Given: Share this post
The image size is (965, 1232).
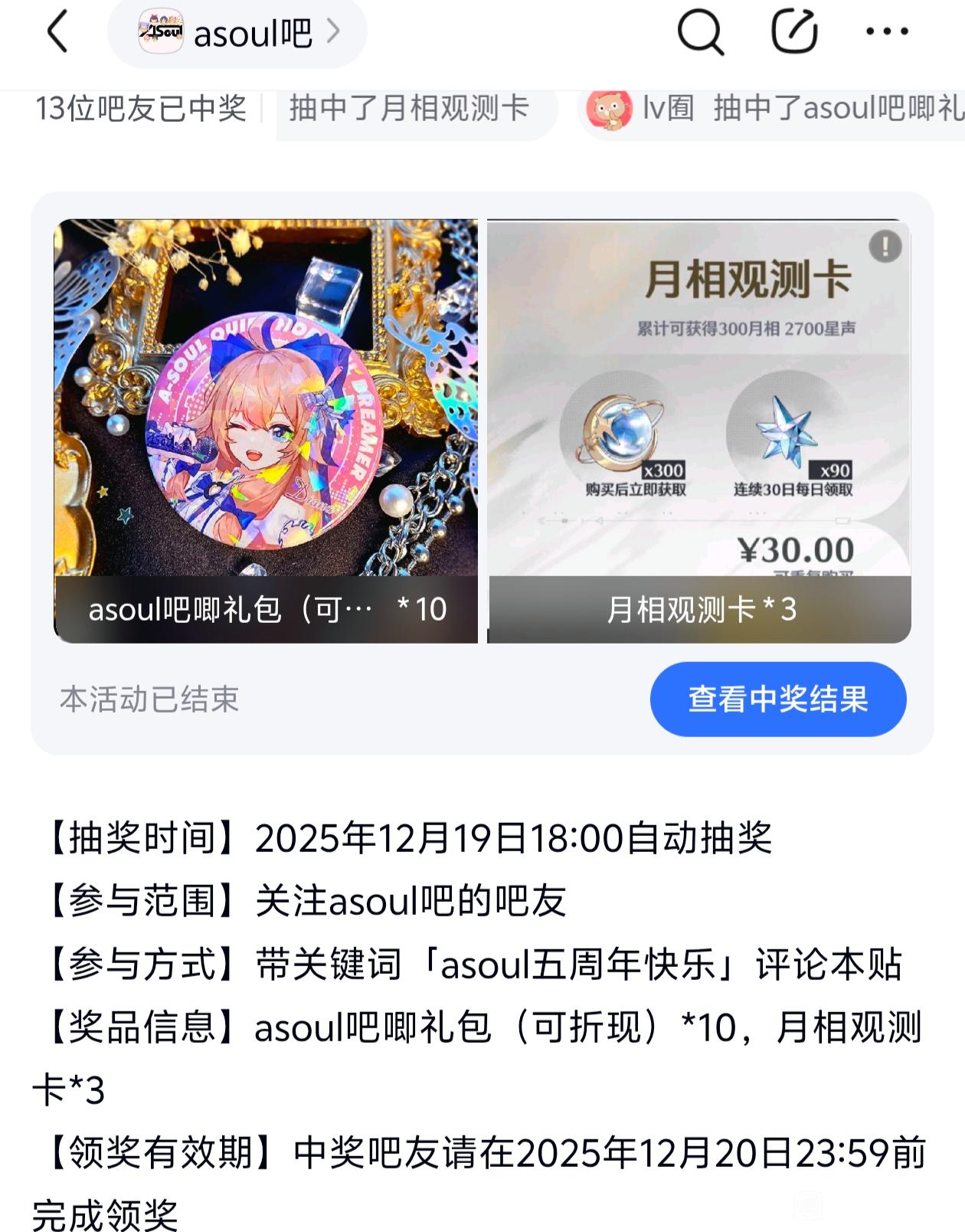Looking at the screenshot, I should 793,32.
